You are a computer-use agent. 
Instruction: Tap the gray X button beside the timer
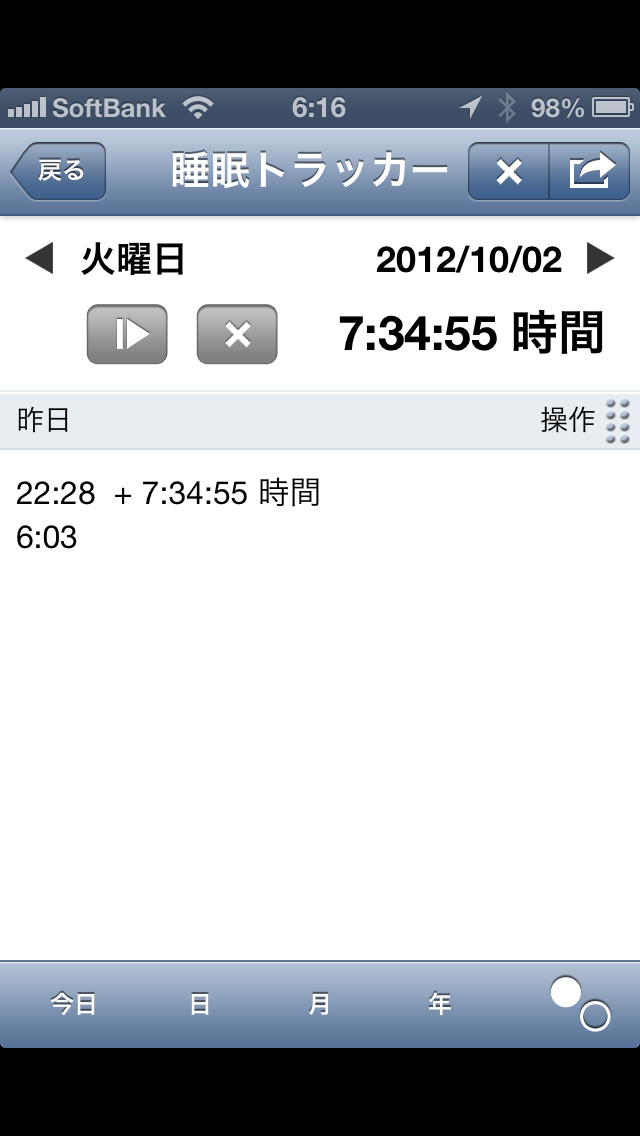coord(237,334)
